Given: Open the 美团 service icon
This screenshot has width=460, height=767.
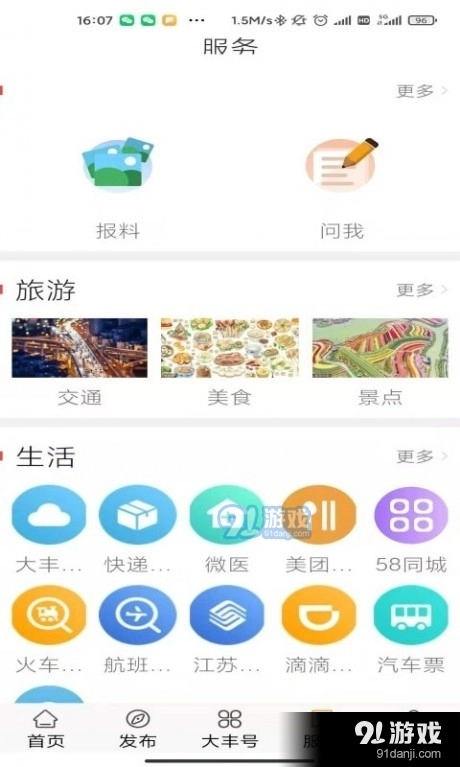Looking at the screenshot, I should [x=319, y=515].
